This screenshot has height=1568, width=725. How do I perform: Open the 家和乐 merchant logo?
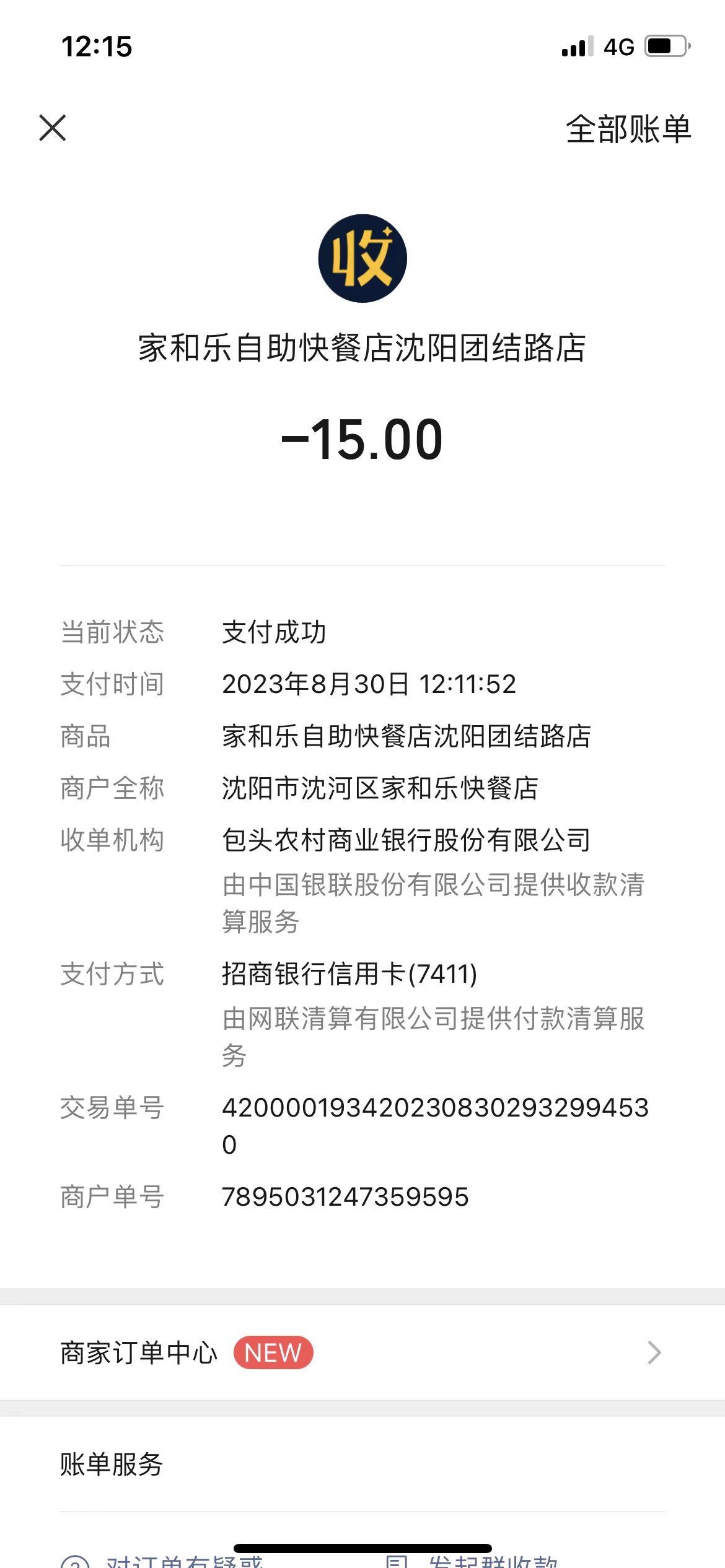pos(362,258)
